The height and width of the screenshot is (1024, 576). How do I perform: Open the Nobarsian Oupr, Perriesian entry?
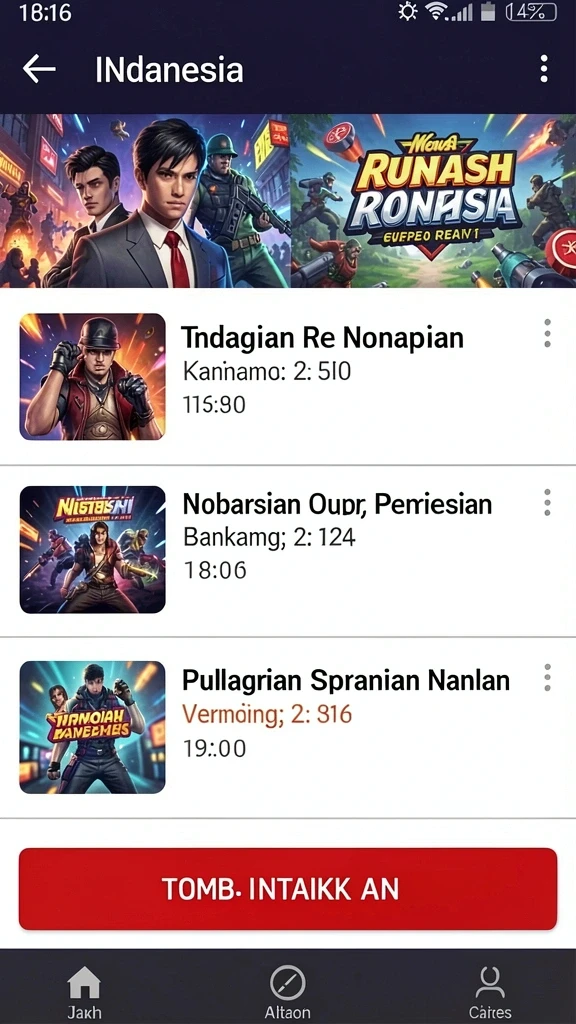(x=288, y=551)
